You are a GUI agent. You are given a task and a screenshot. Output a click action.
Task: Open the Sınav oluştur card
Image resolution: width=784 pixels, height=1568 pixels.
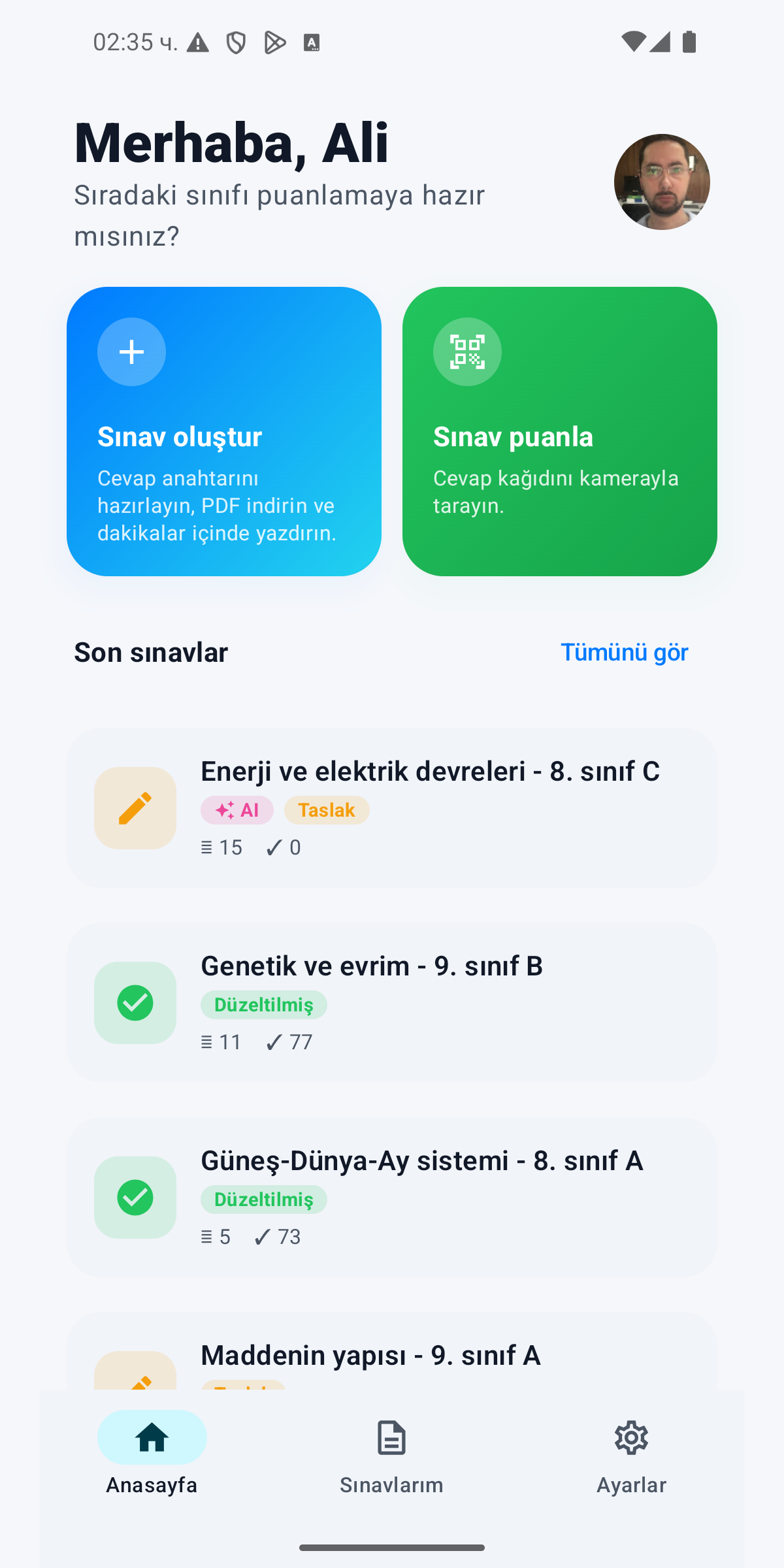[224, 431]
